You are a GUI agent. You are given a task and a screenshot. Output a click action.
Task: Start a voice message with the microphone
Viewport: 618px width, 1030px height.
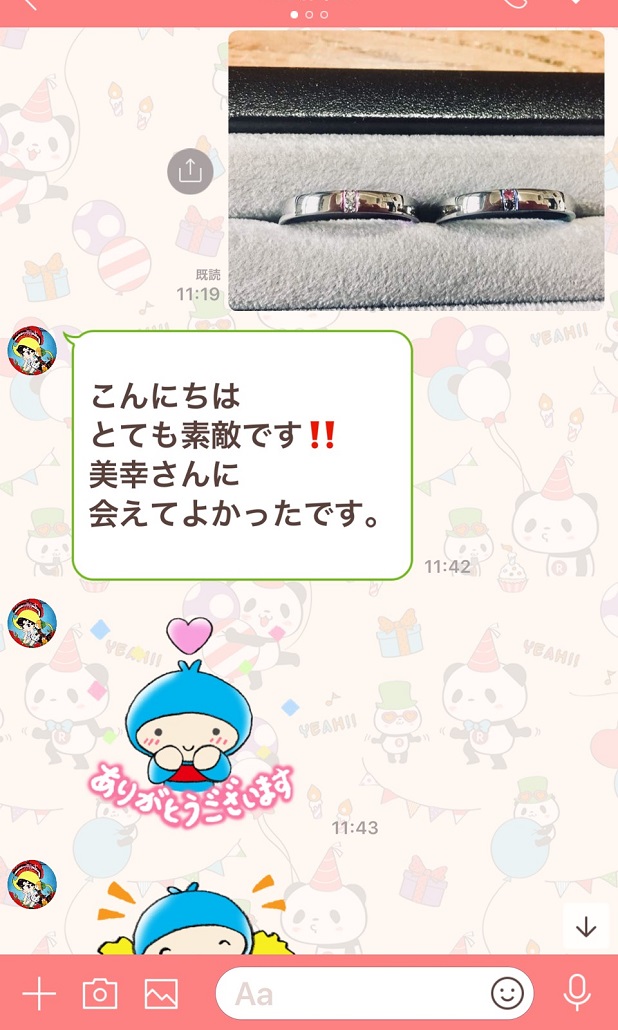[x=576, y=993]
